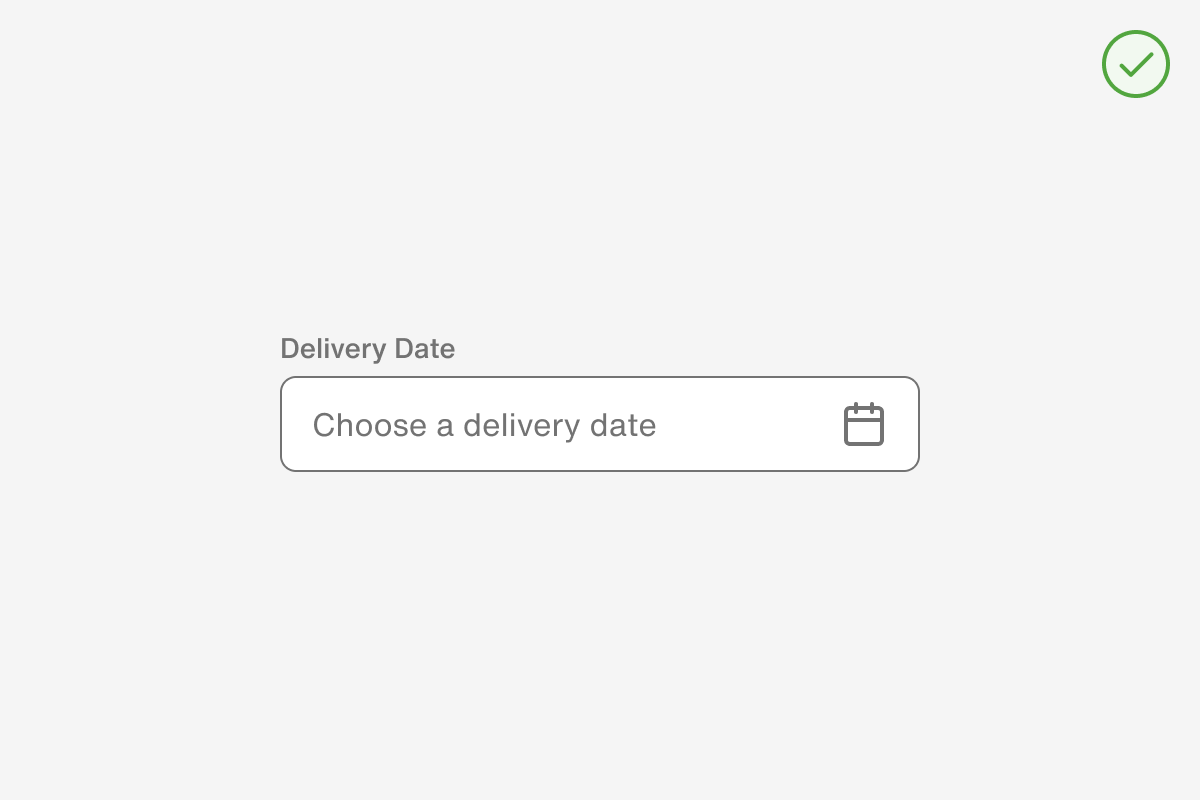The height and width of the screenshot is (800, 1200).
Task: Open the Delivery Date input field
Action: (560, 425)
